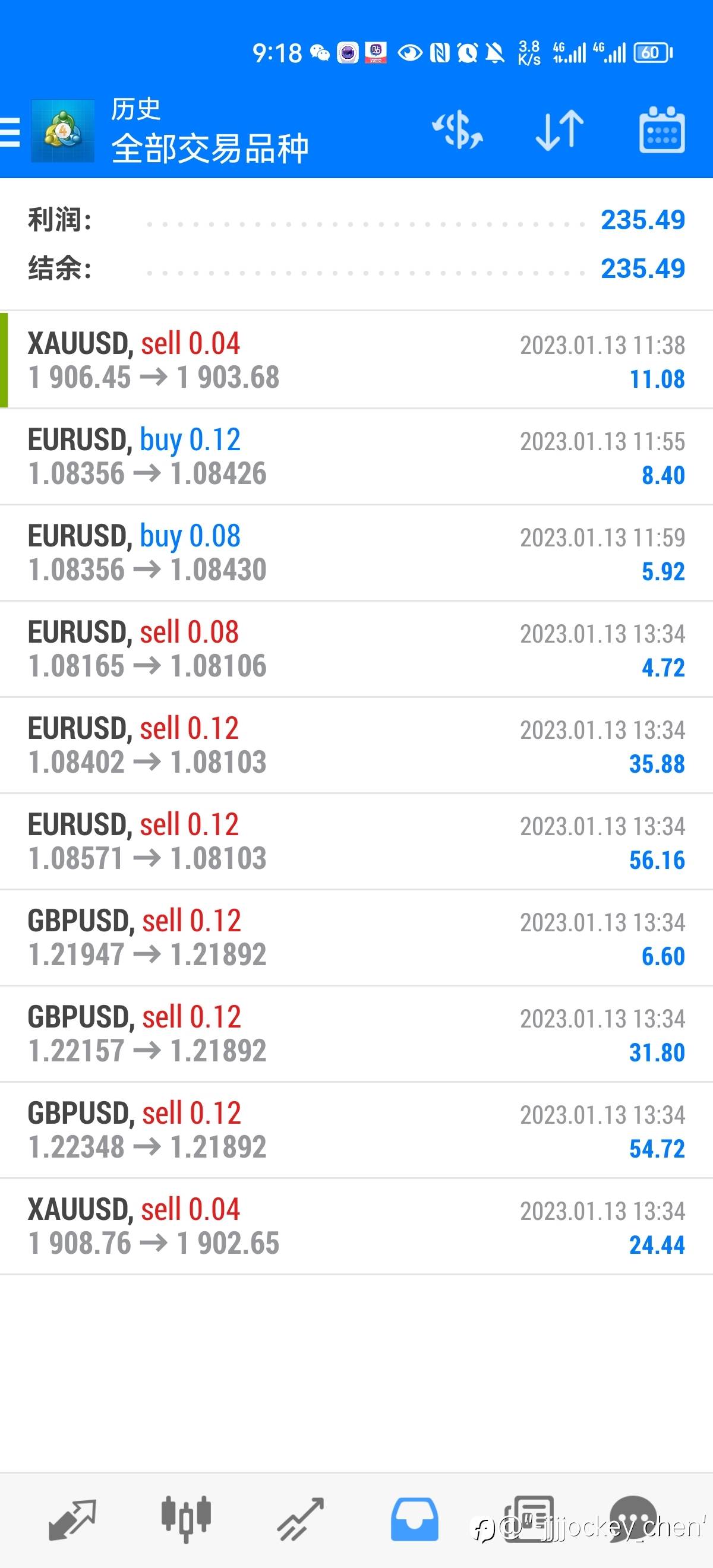Open the symbol filter dollar icon
Image resolution: width=713 pixels, height=1568 pixels.
[x=458, y=130]
